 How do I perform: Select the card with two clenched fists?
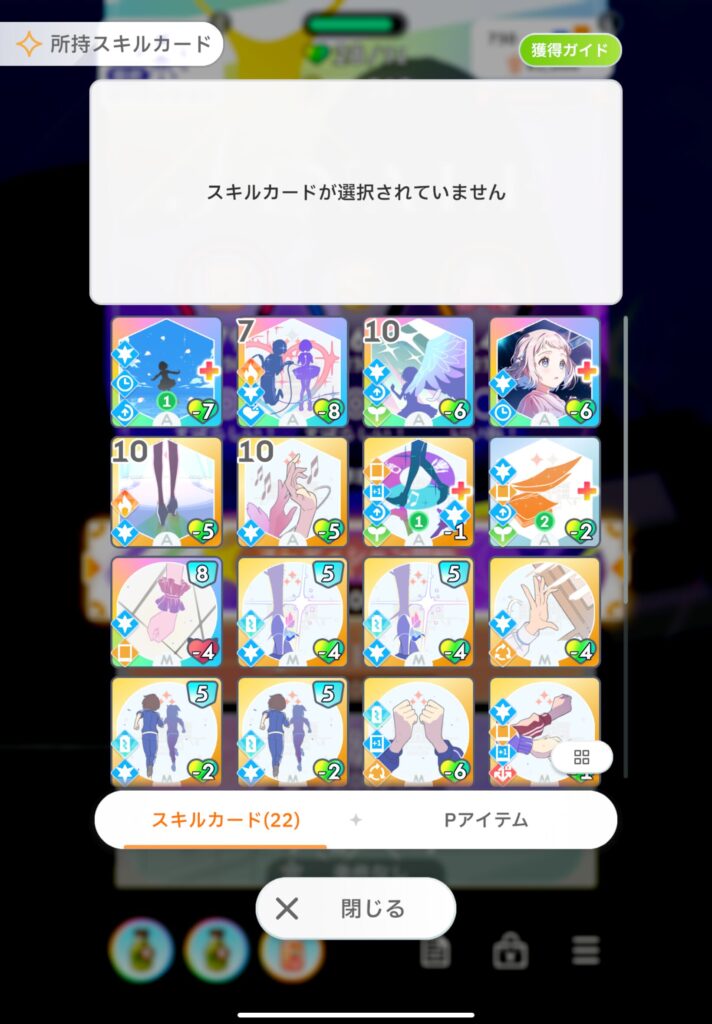[418, 730]
